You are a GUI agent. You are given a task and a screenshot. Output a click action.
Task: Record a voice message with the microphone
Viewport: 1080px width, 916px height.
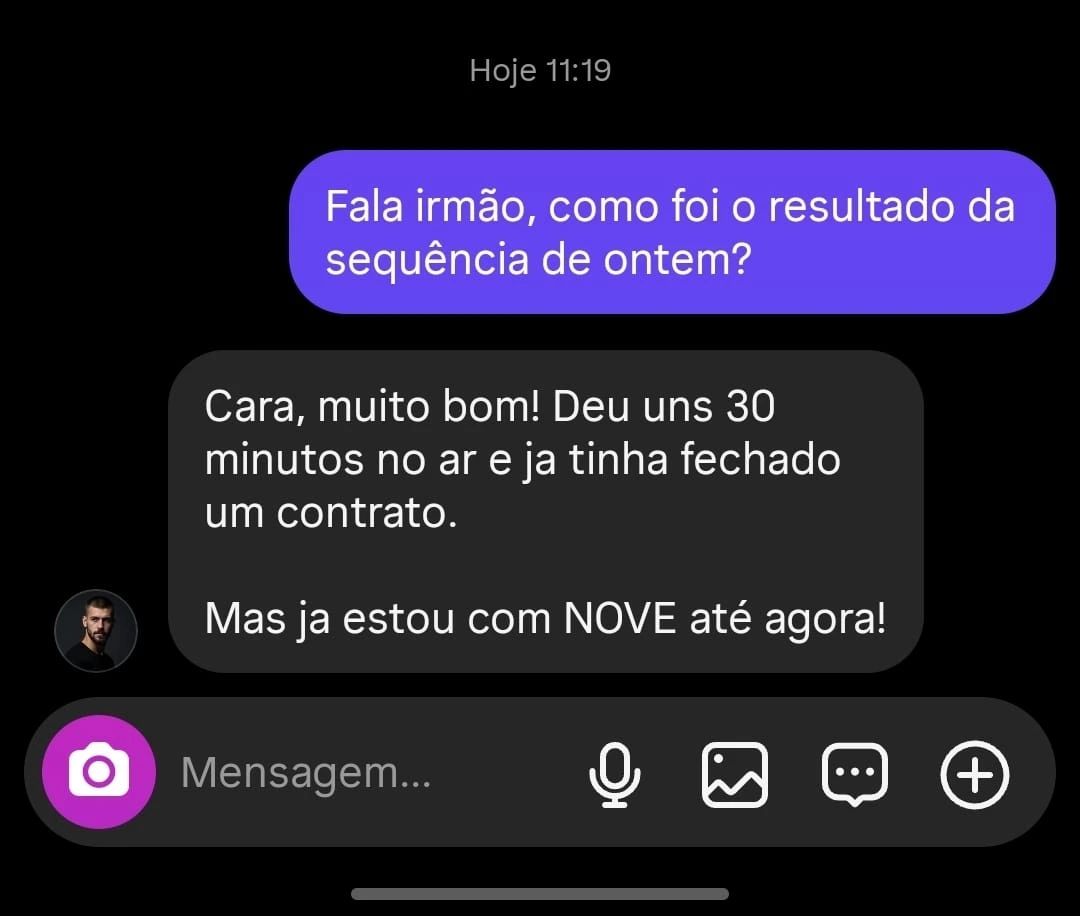(614, 774)
